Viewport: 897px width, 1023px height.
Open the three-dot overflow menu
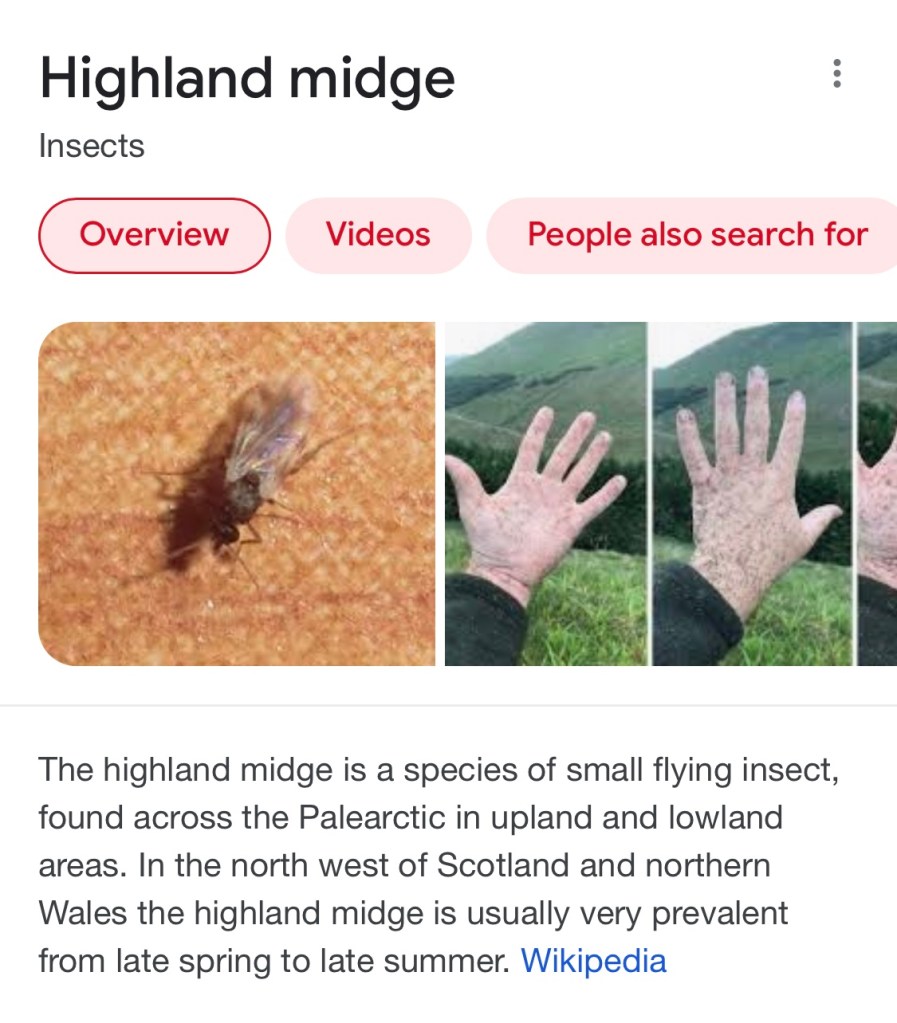(x=837, y=74)
